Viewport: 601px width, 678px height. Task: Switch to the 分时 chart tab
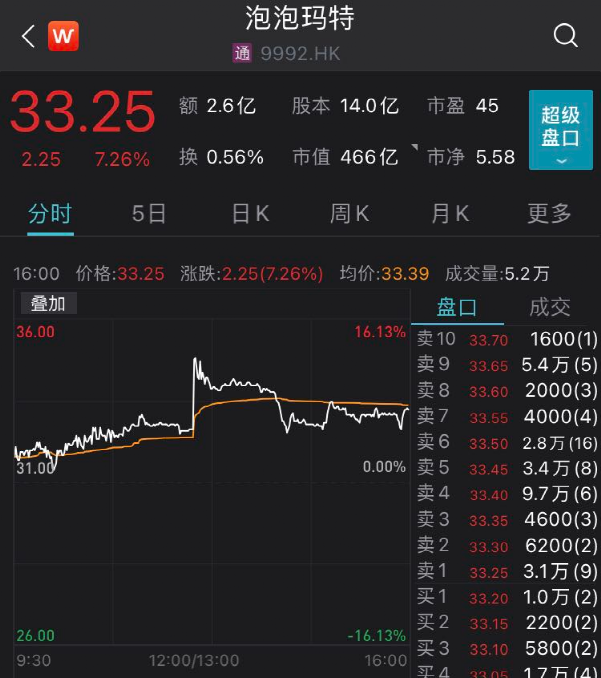pos(50,213)
